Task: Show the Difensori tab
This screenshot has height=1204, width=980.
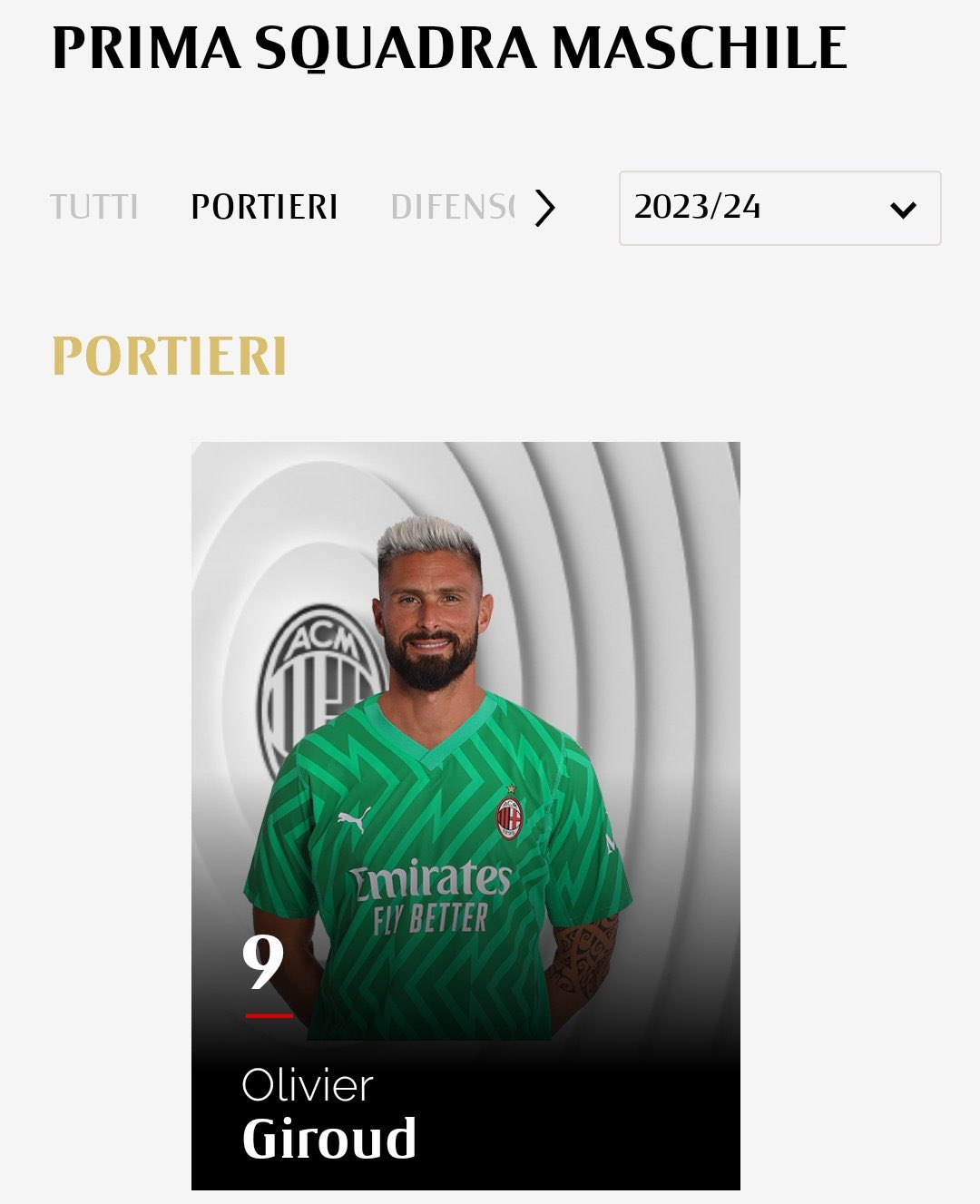Action: click(x=452, y=207)
